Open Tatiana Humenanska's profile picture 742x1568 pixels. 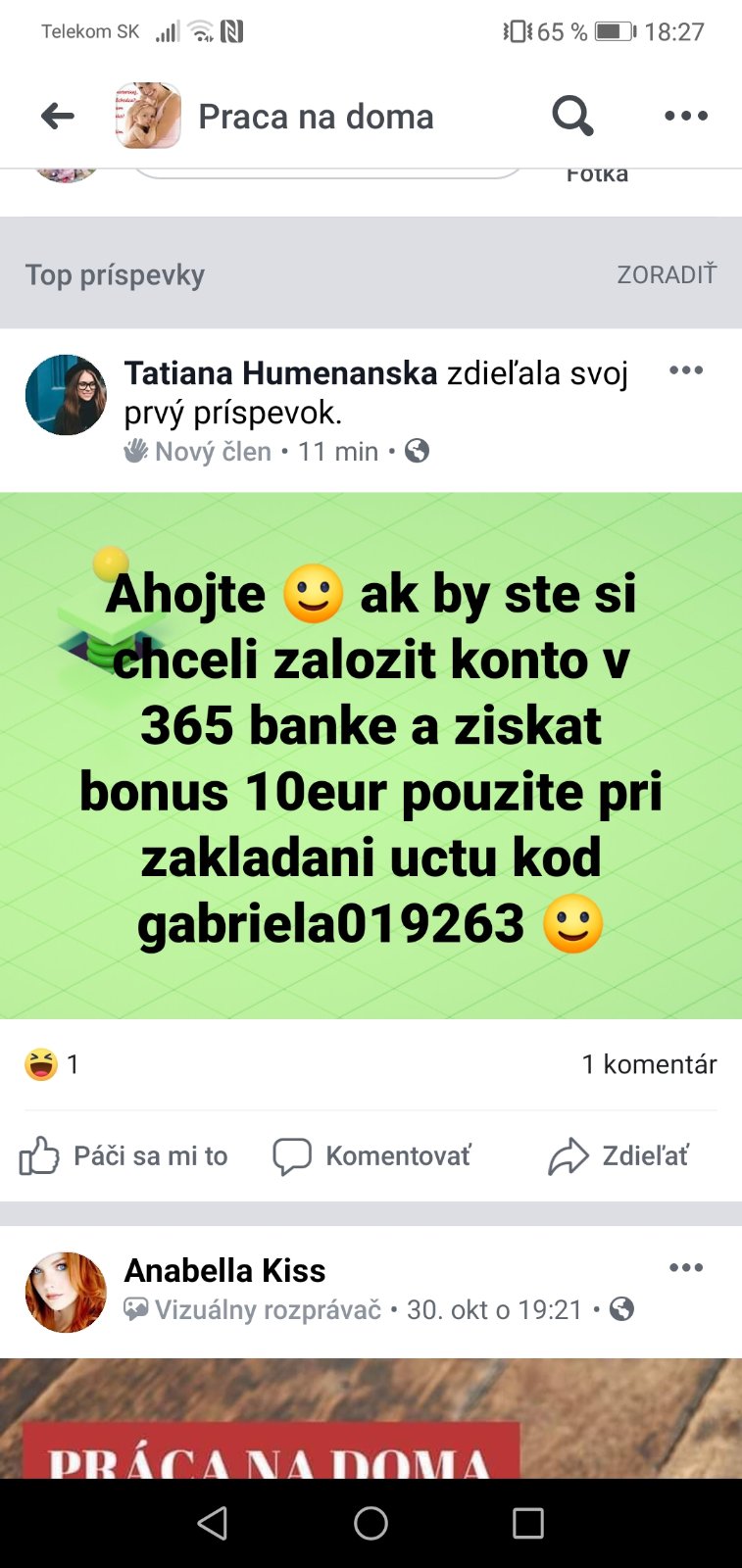coord(66,395)
